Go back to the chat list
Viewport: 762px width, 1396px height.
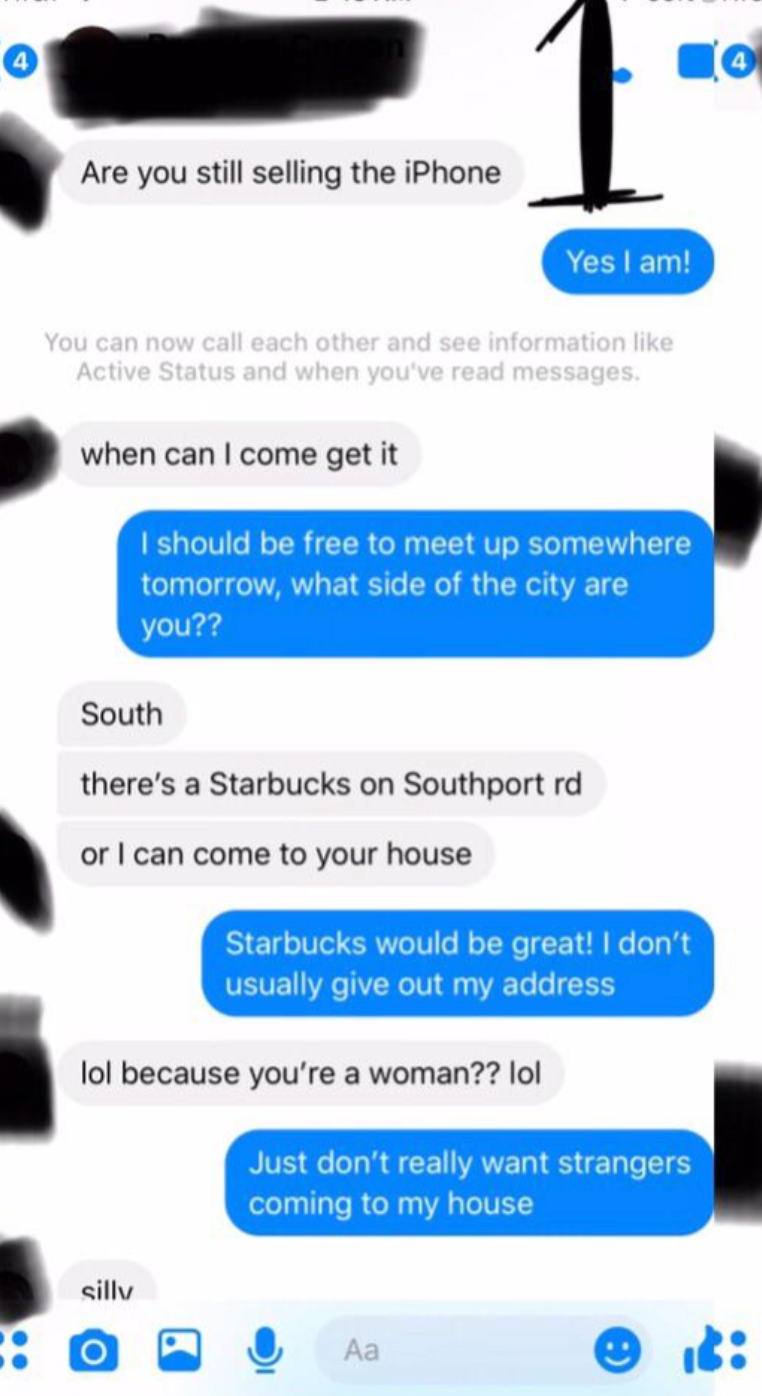pyautogui.click(x=20, y=62)
